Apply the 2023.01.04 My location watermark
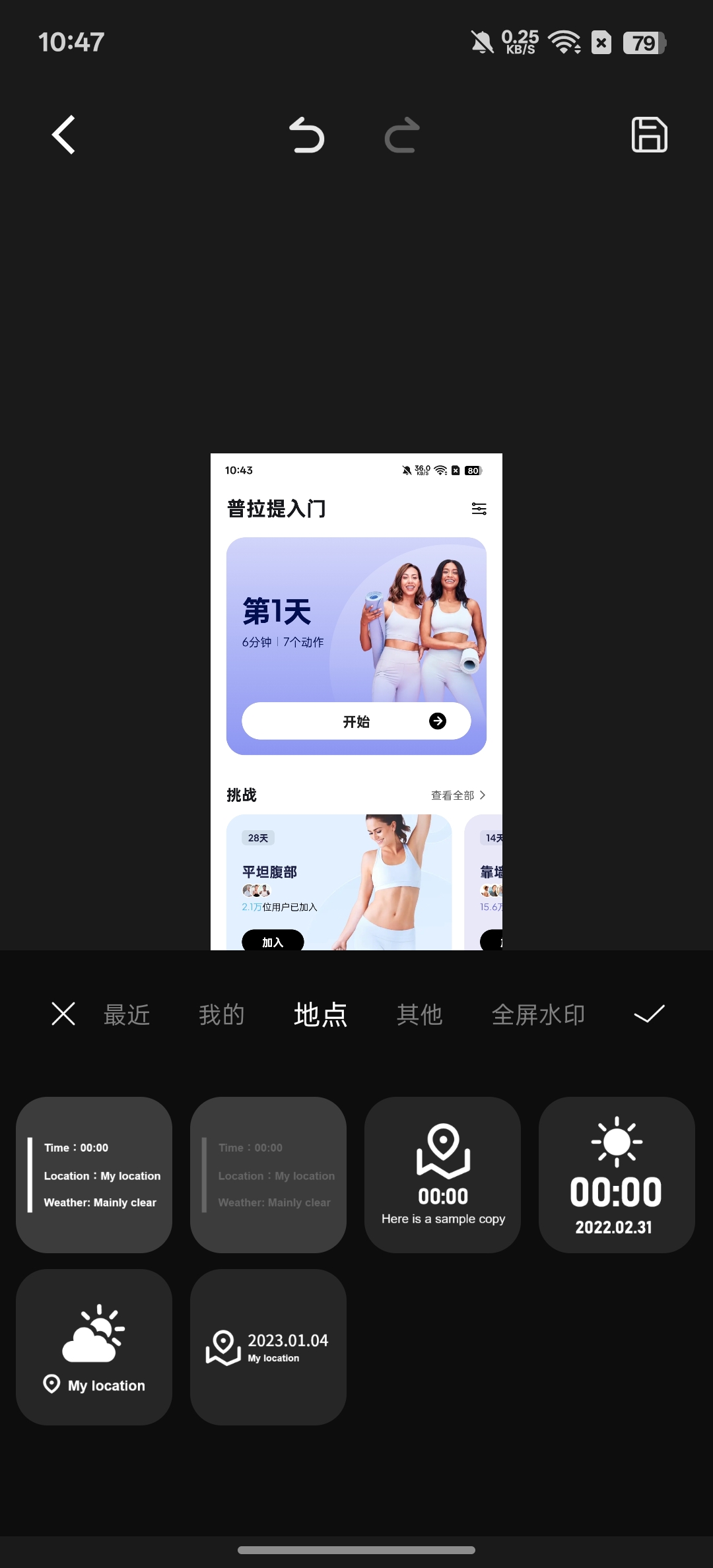Screen dimensions: 713x1568 click(269, 1347)
